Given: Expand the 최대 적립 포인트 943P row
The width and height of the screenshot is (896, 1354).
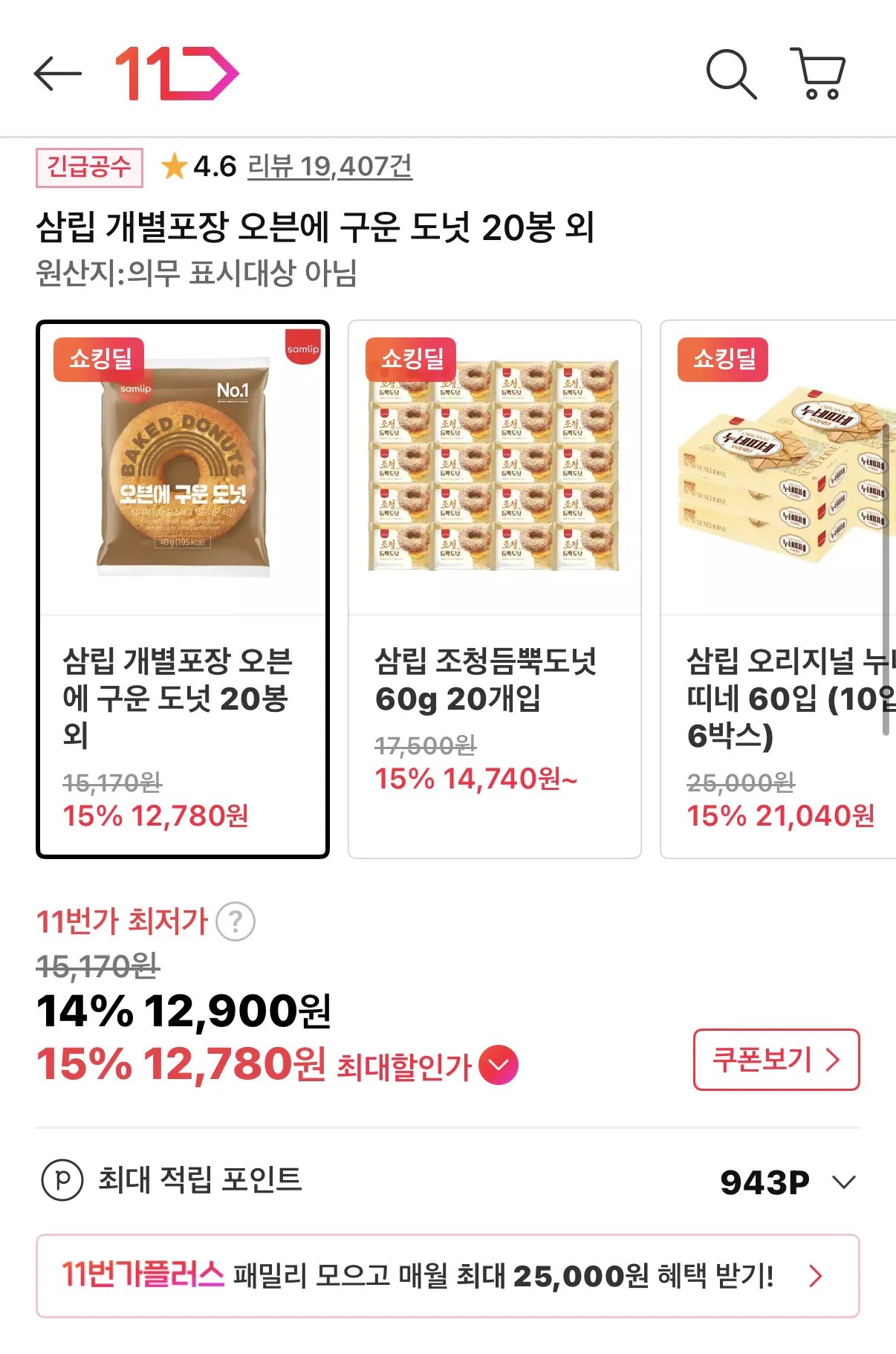Looking at the screenshot, I should [x=844, y=1182].
